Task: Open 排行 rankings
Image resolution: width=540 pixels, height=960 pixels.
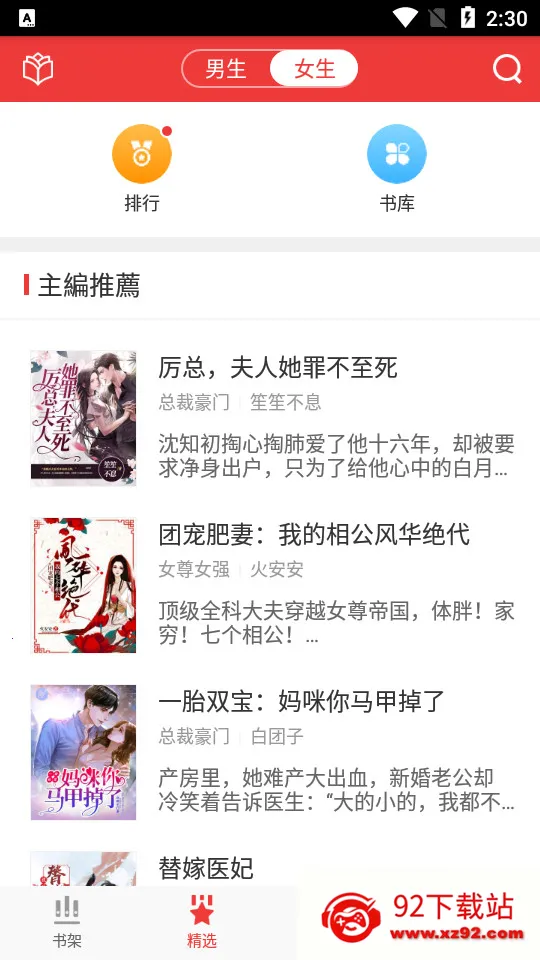Action: click(142, 169)
